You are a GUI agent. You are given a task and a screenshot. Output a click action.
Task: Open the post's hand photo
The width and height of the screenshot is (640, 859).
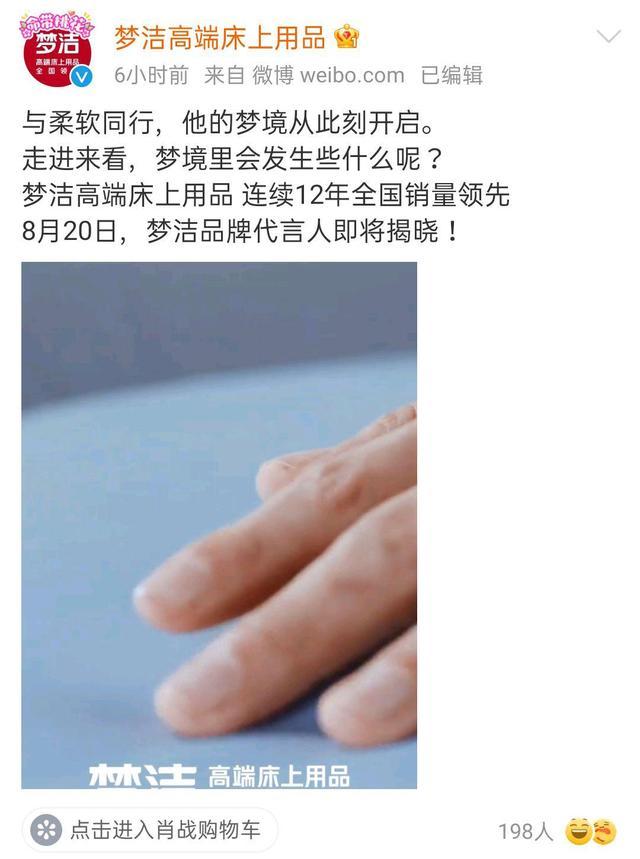pyautogui.click(x=219, y=525)
